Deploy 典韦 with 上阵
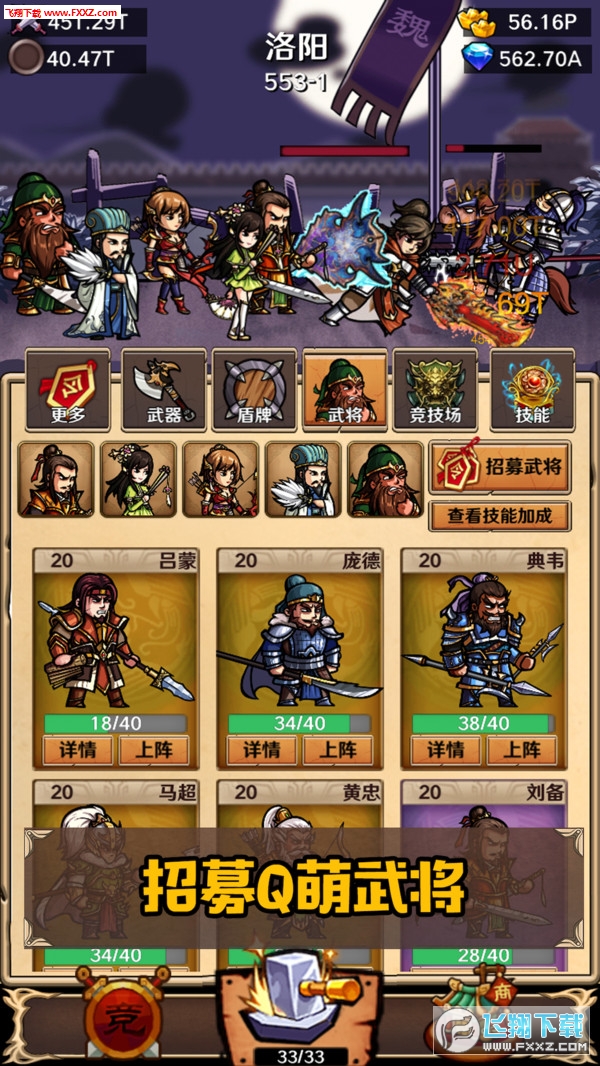 point(522,749)
